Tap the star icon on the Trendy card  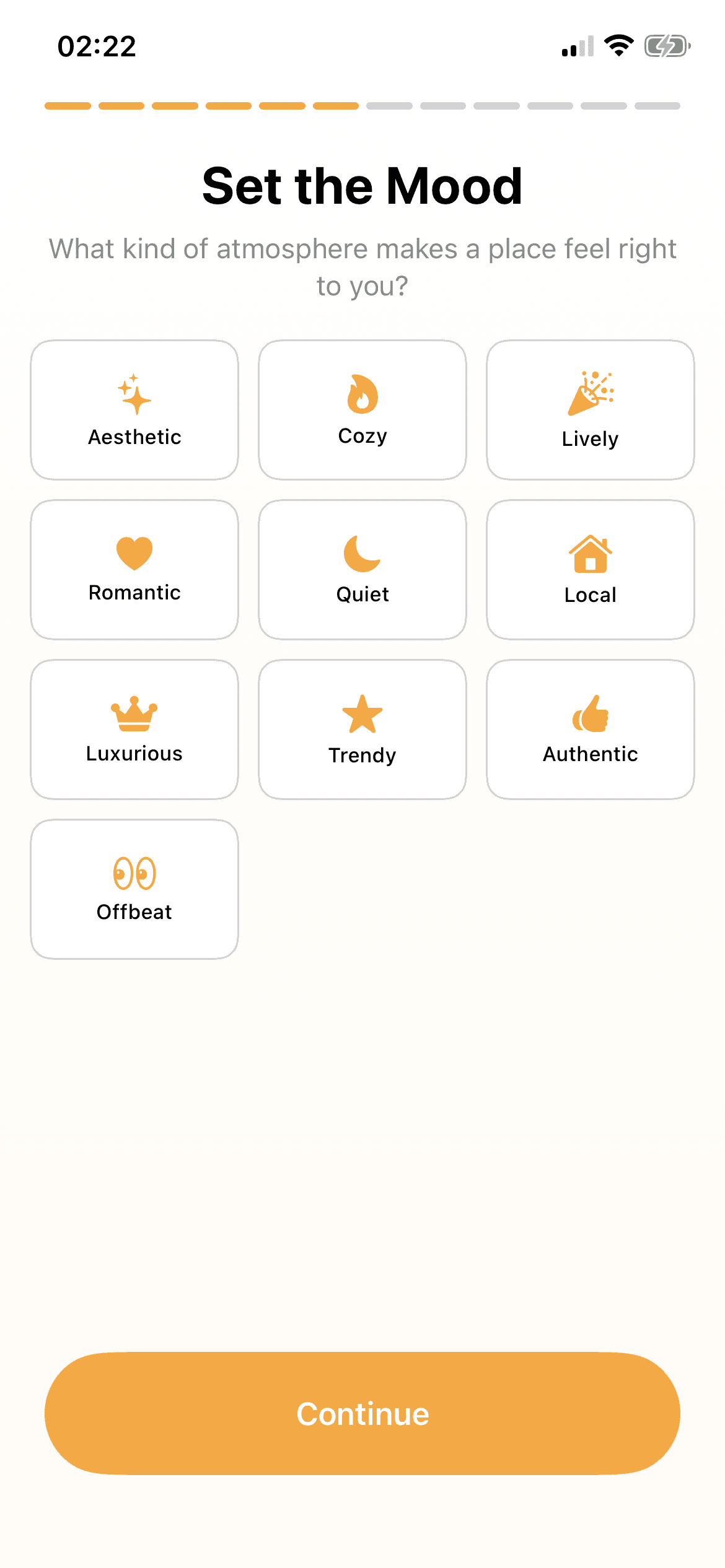coord(361,715)
